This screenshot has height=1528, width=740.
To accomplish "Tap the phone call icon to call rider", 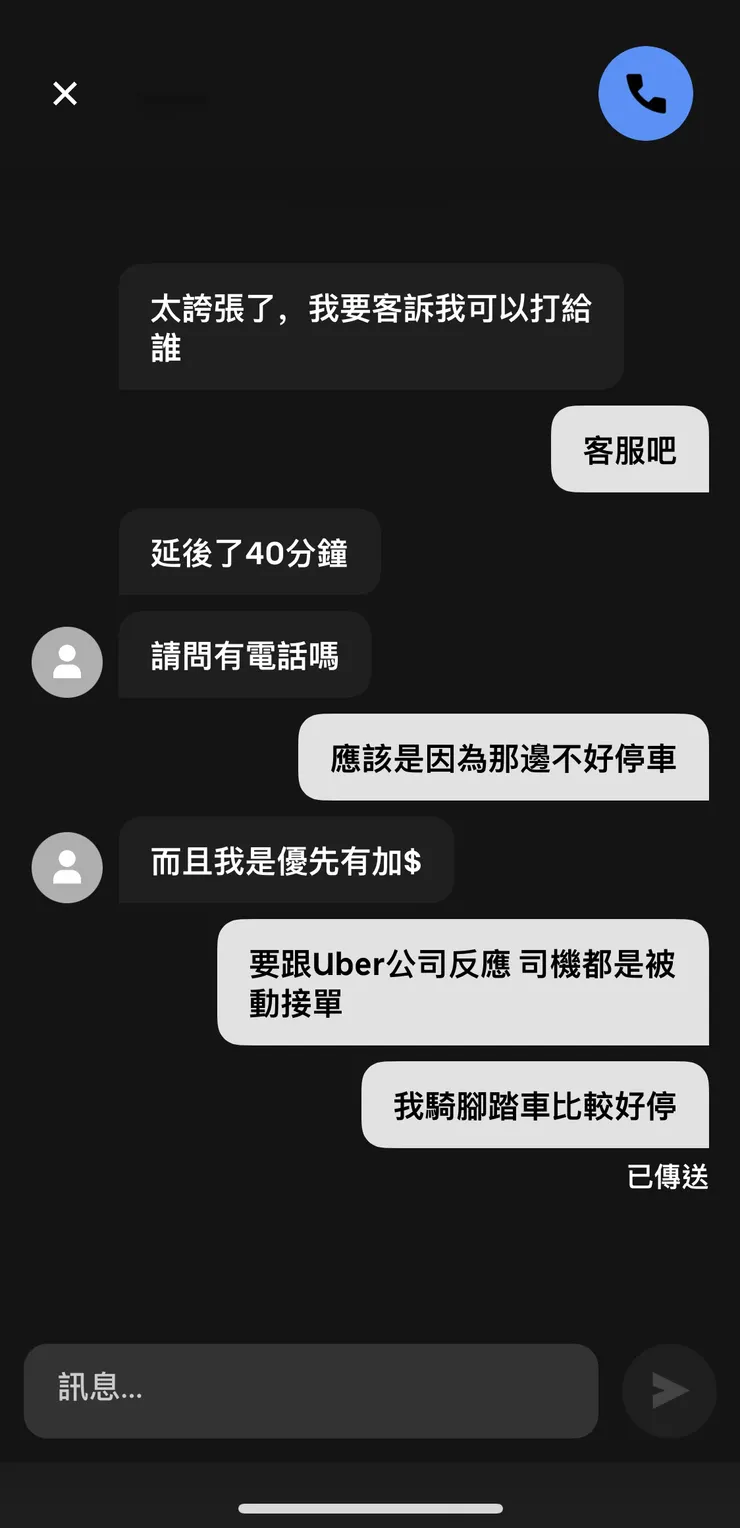I will [646, 93].
